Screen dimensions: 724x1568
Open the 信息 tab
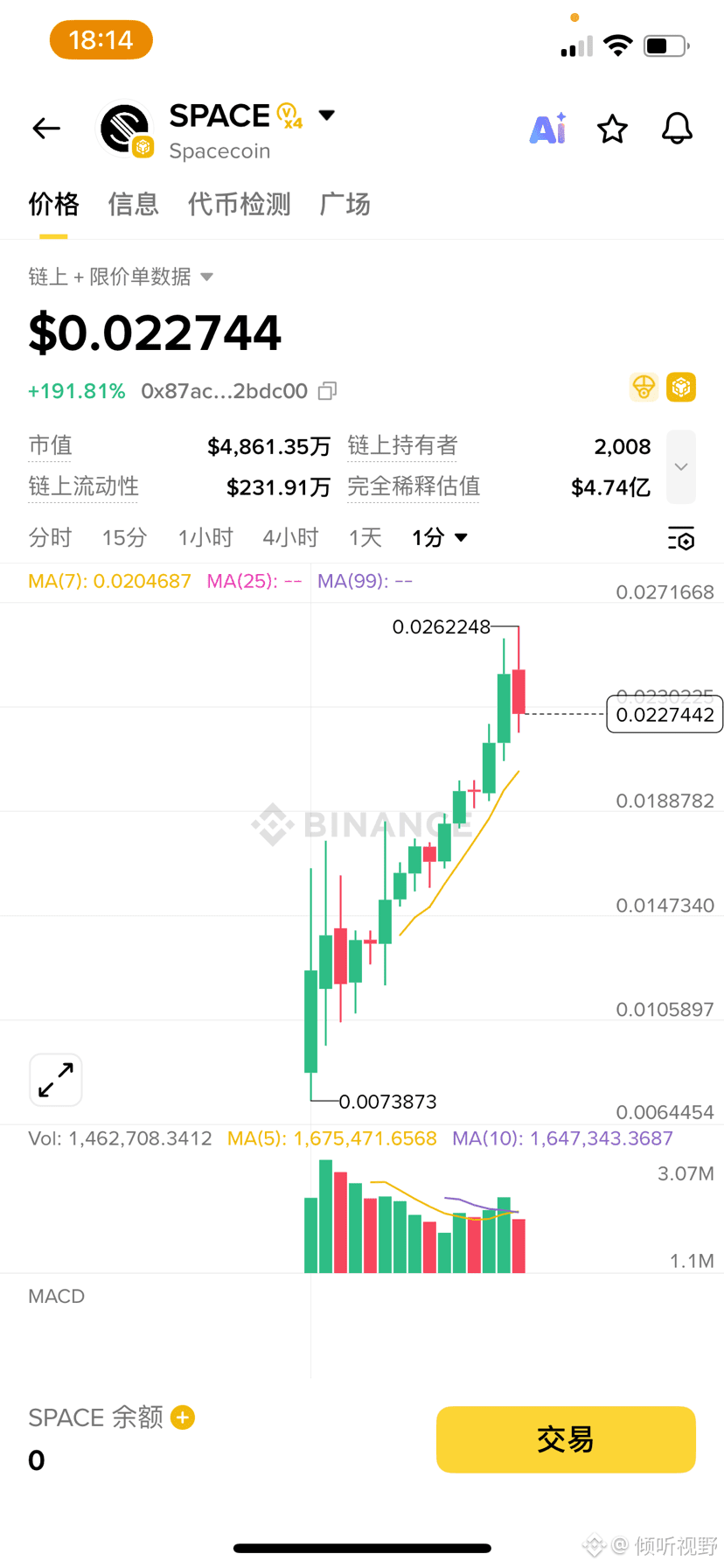(x=133, y=204)
